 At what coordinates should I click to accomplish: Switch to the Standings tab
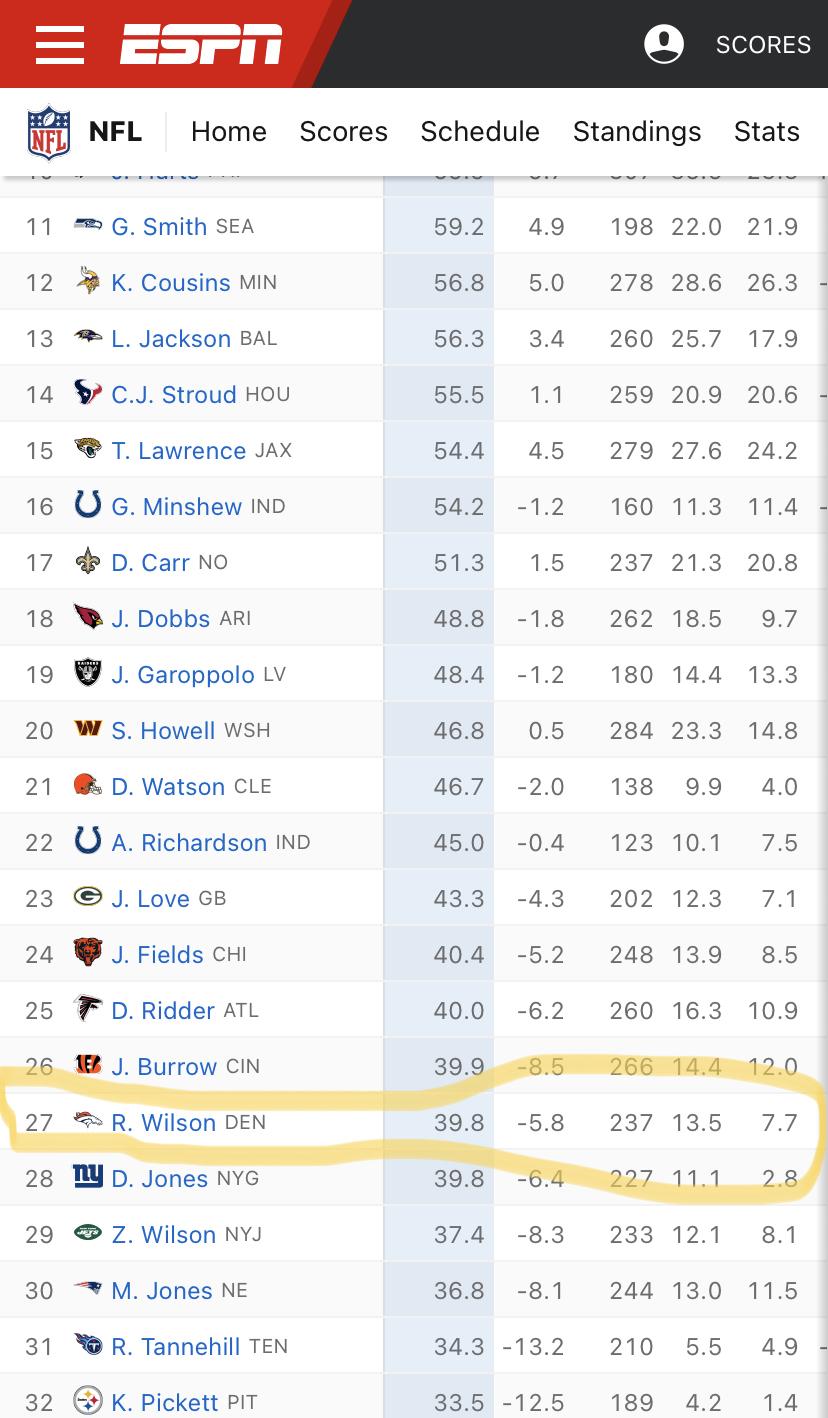[637, 132]
